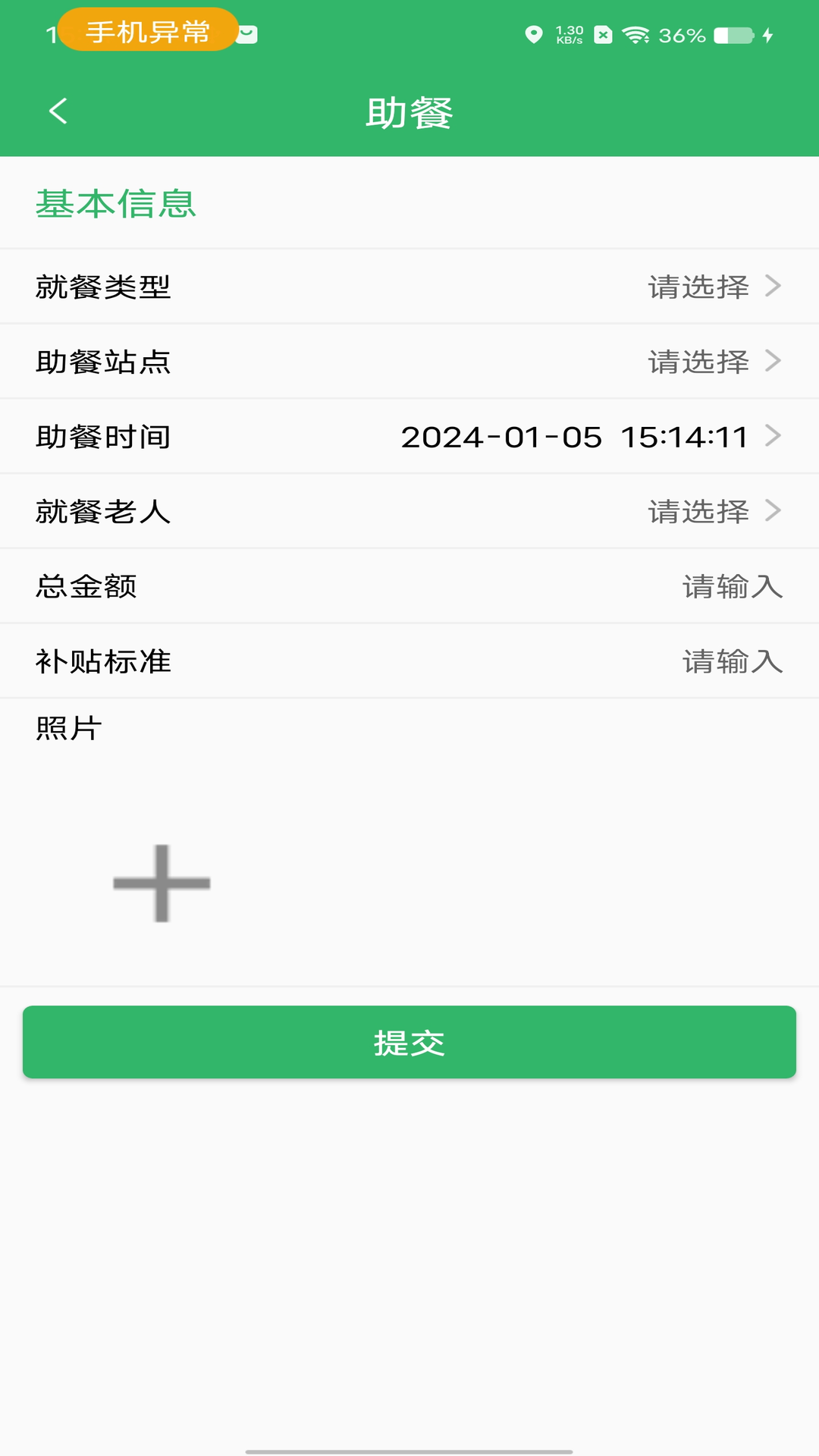Select the 基本信息 section header
The width and height of the screenshot is (819, 1456).
click(x=115, y=205)
